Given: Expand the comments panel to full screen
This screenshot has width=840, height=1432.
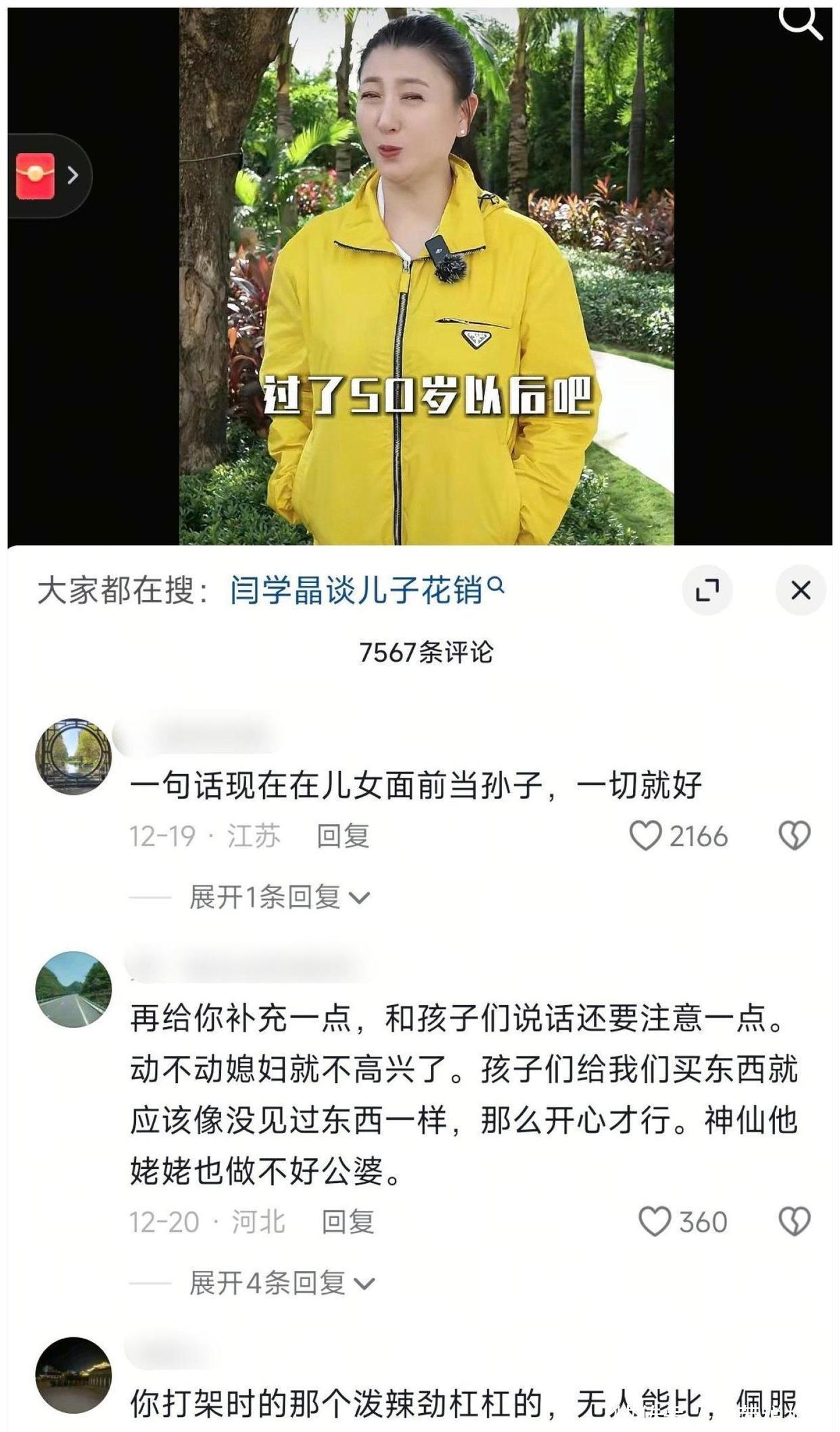Looking at the screenshot, I should click(707, 590).
